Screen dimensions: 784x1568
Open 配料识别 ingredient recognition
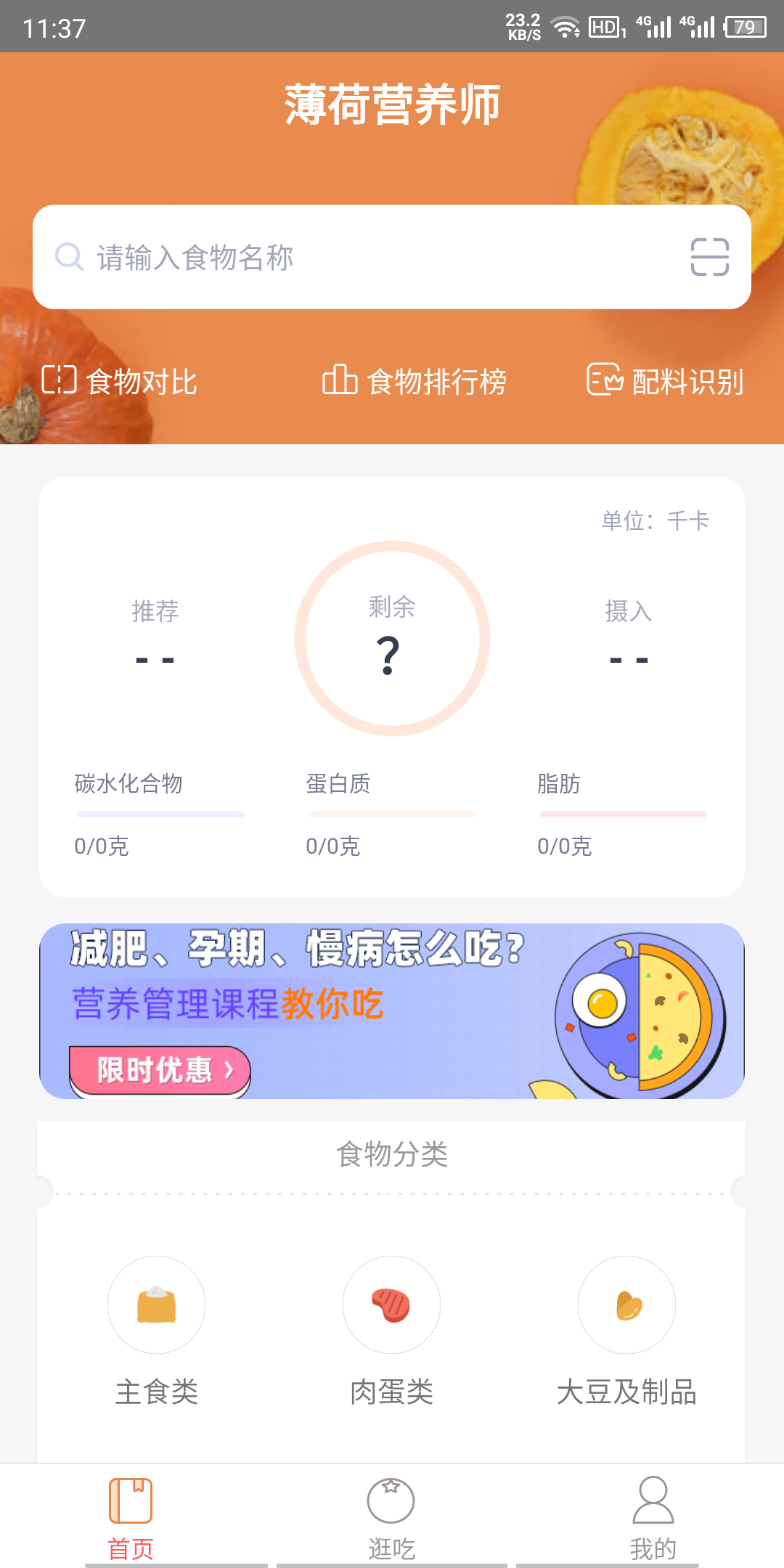point(665,381)
